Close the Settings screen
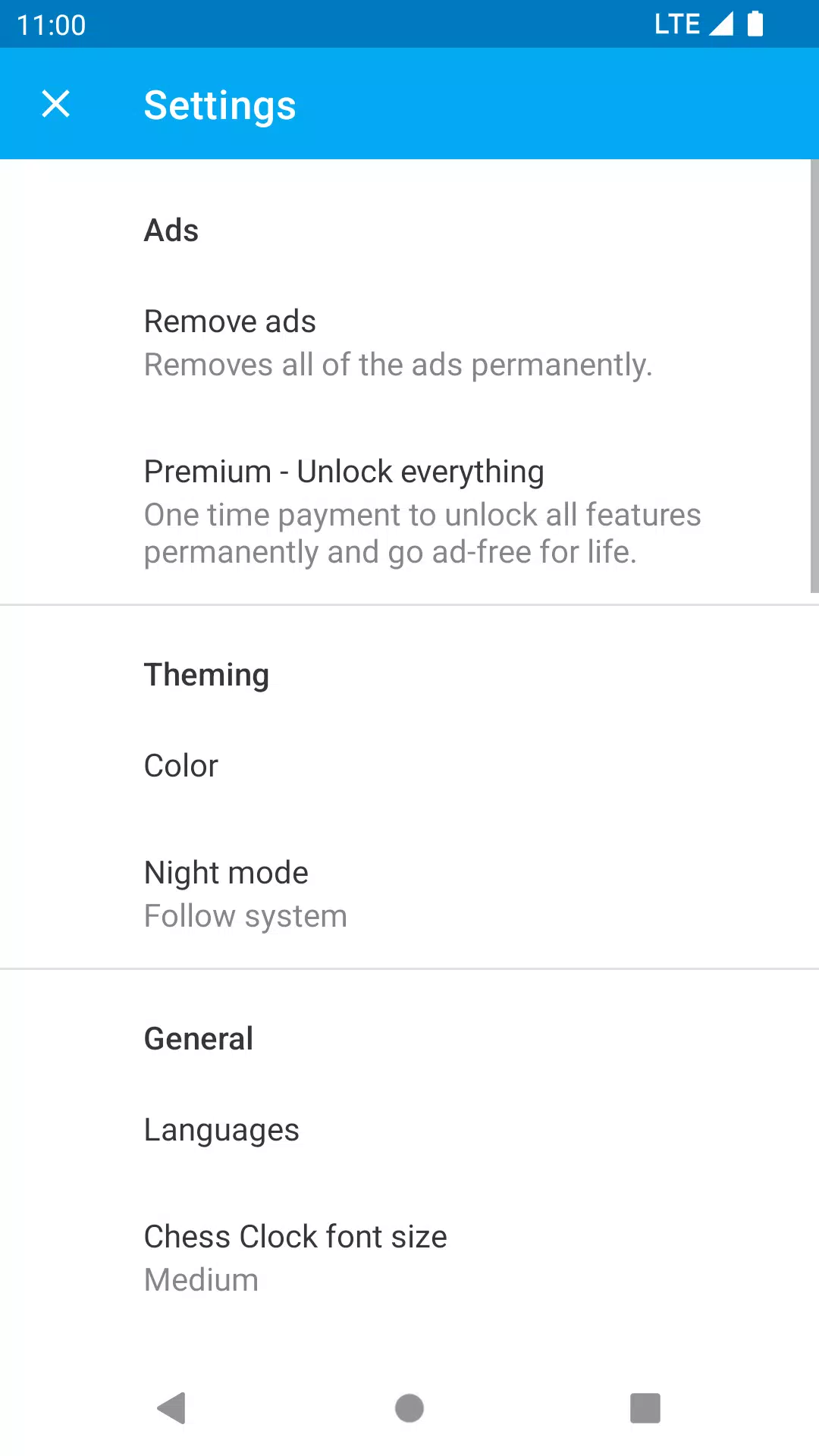The height and width of the screenshot is (1456, 819). pos(55,104)
